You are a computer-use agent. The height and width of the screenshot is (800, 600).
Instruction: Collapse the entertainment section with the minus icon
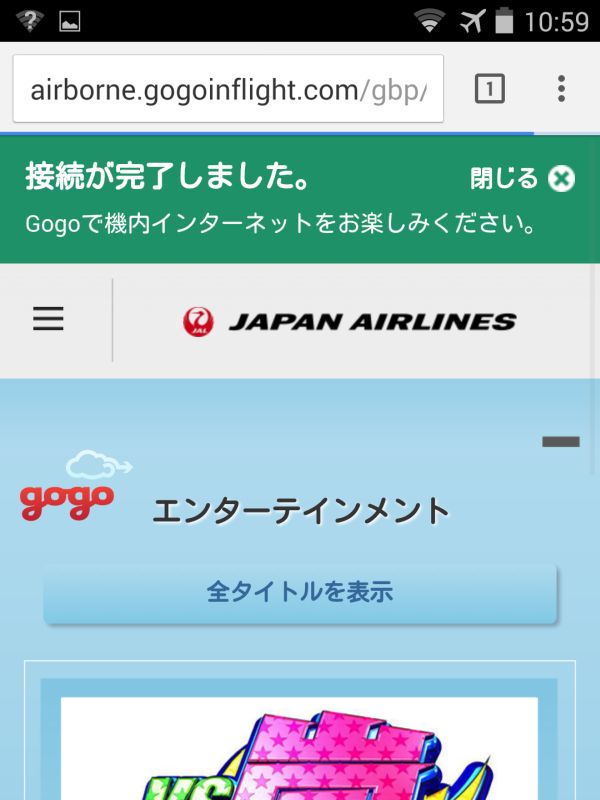point(561,441)
